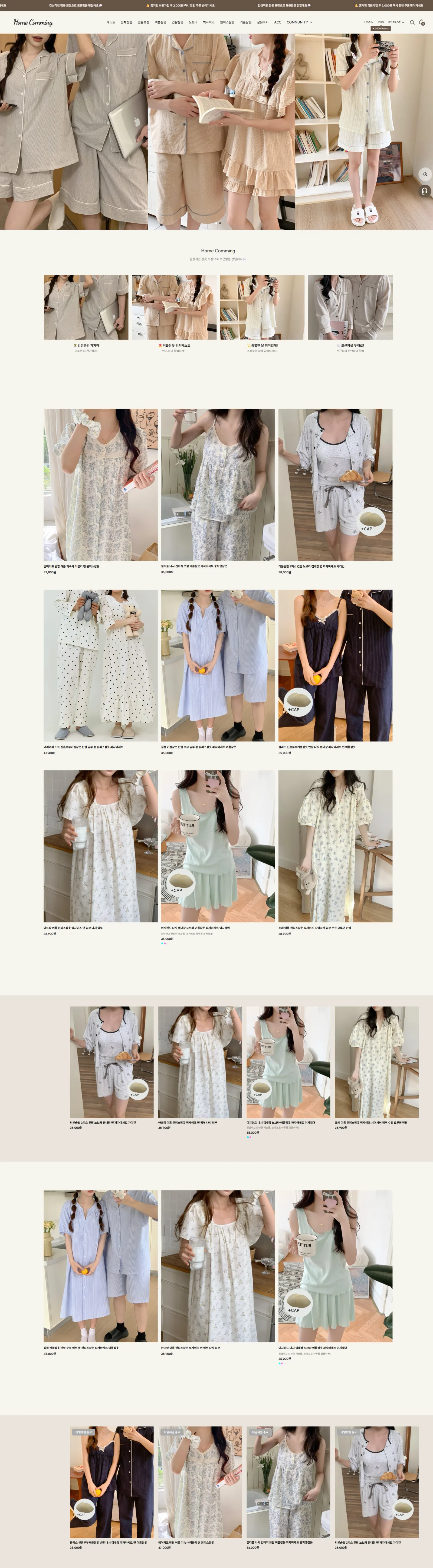The image size is (433, 1568).
Task: Expand the COMMUNITY menu
Action: [299, 22]
